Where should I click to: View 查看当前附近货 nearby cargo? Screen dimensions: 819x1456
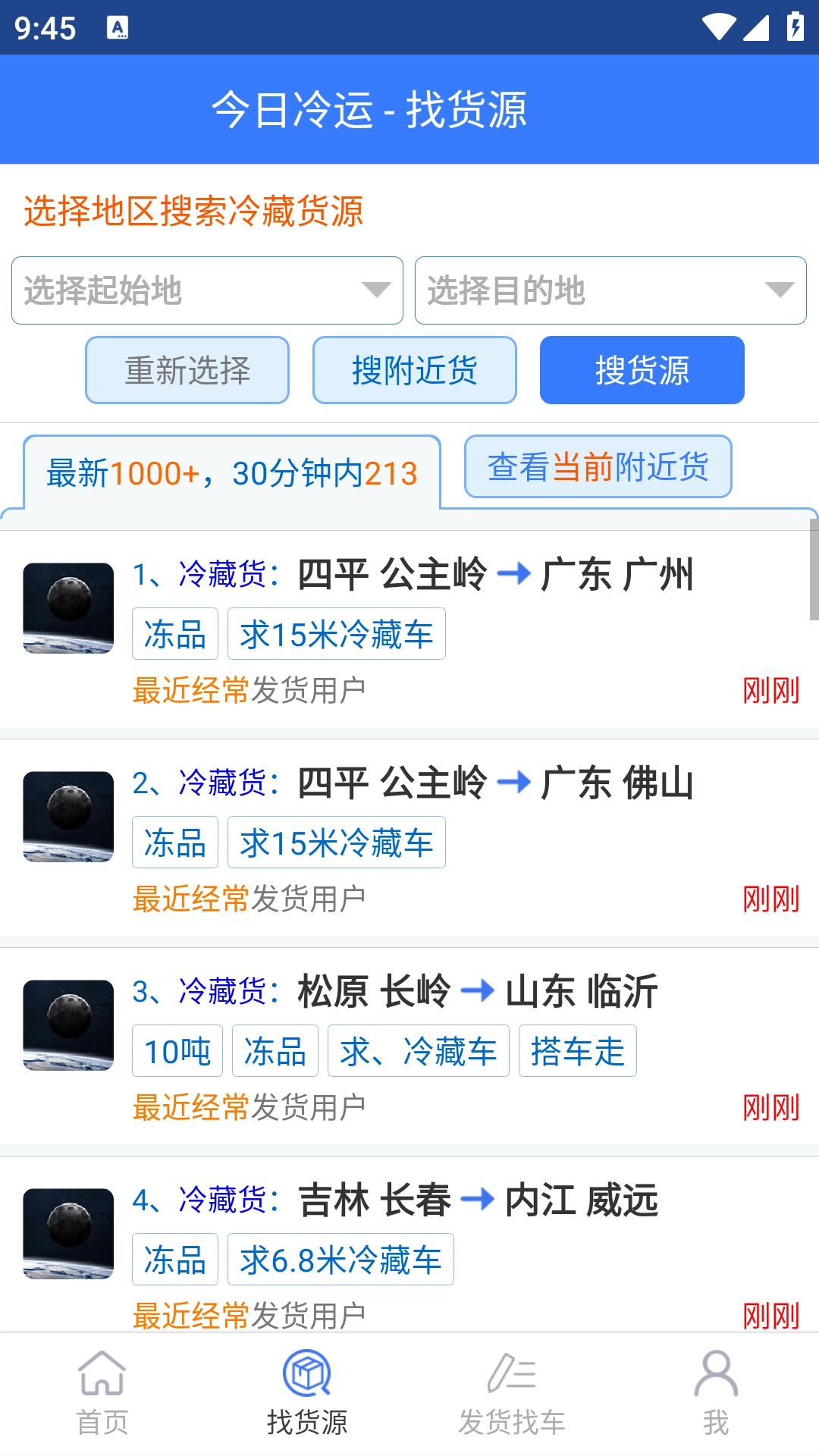598,466
